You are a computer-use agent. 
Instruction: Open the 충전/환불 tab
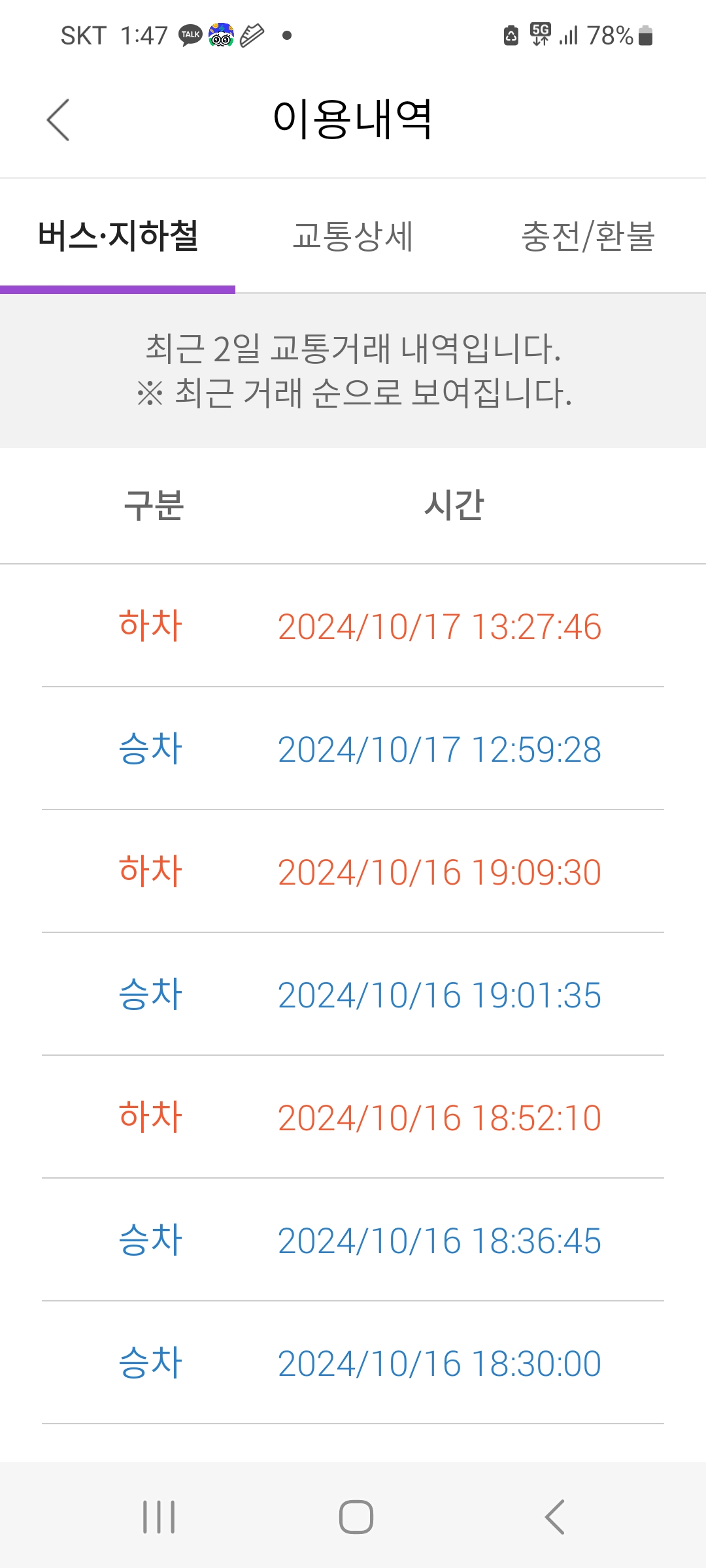tap(588, 237)
